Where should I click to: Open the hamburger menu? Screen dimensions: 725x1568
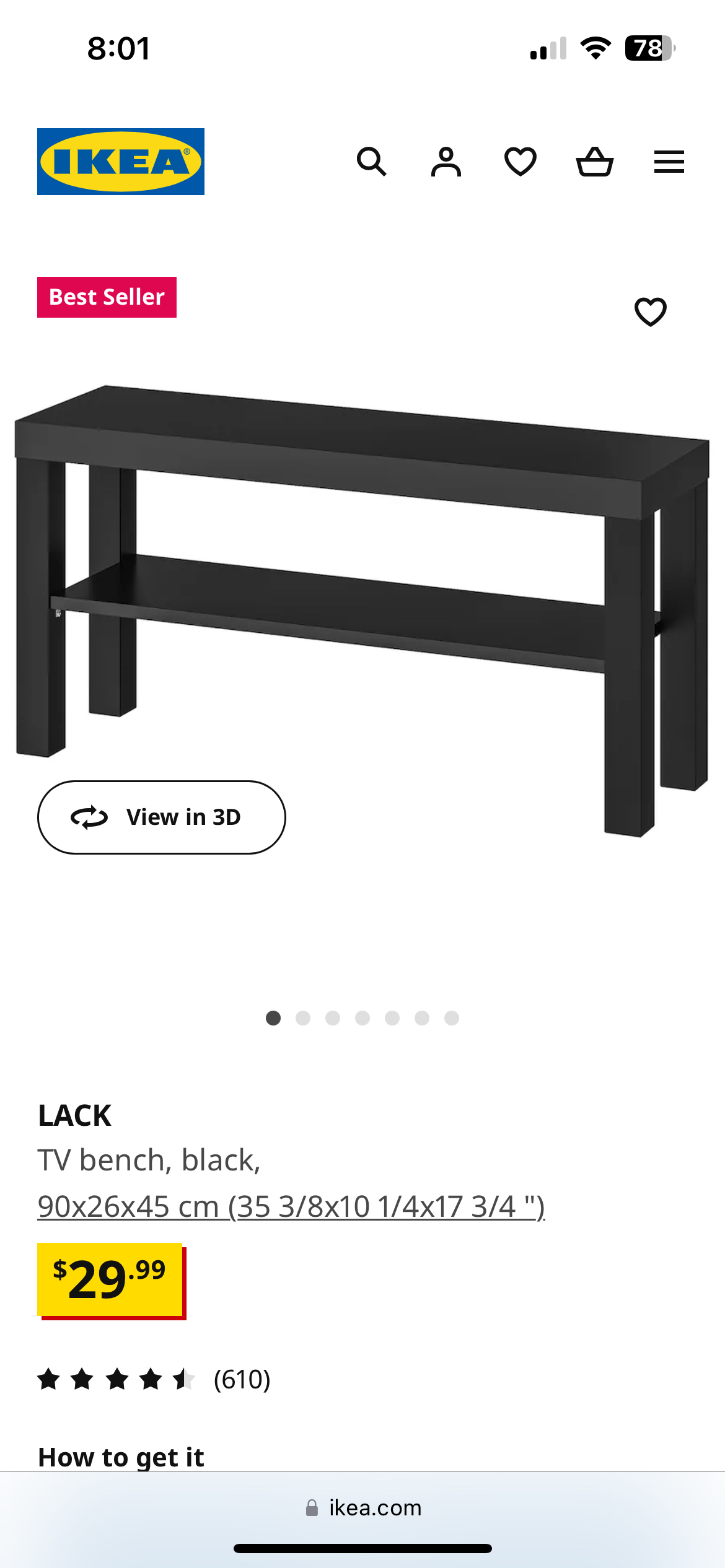669,162
